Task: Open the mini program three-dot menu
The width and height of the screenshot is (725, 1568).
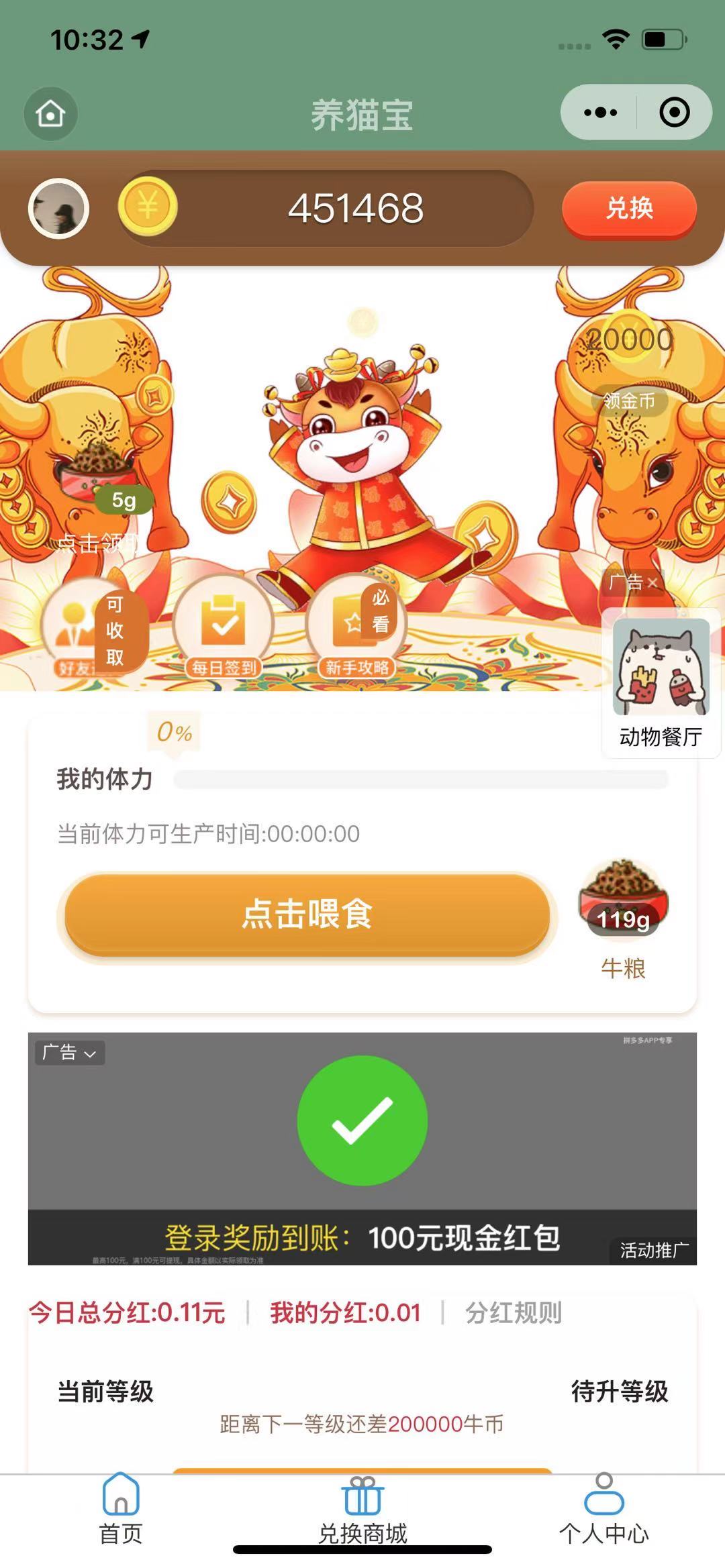Action: [x=600, y=112]
